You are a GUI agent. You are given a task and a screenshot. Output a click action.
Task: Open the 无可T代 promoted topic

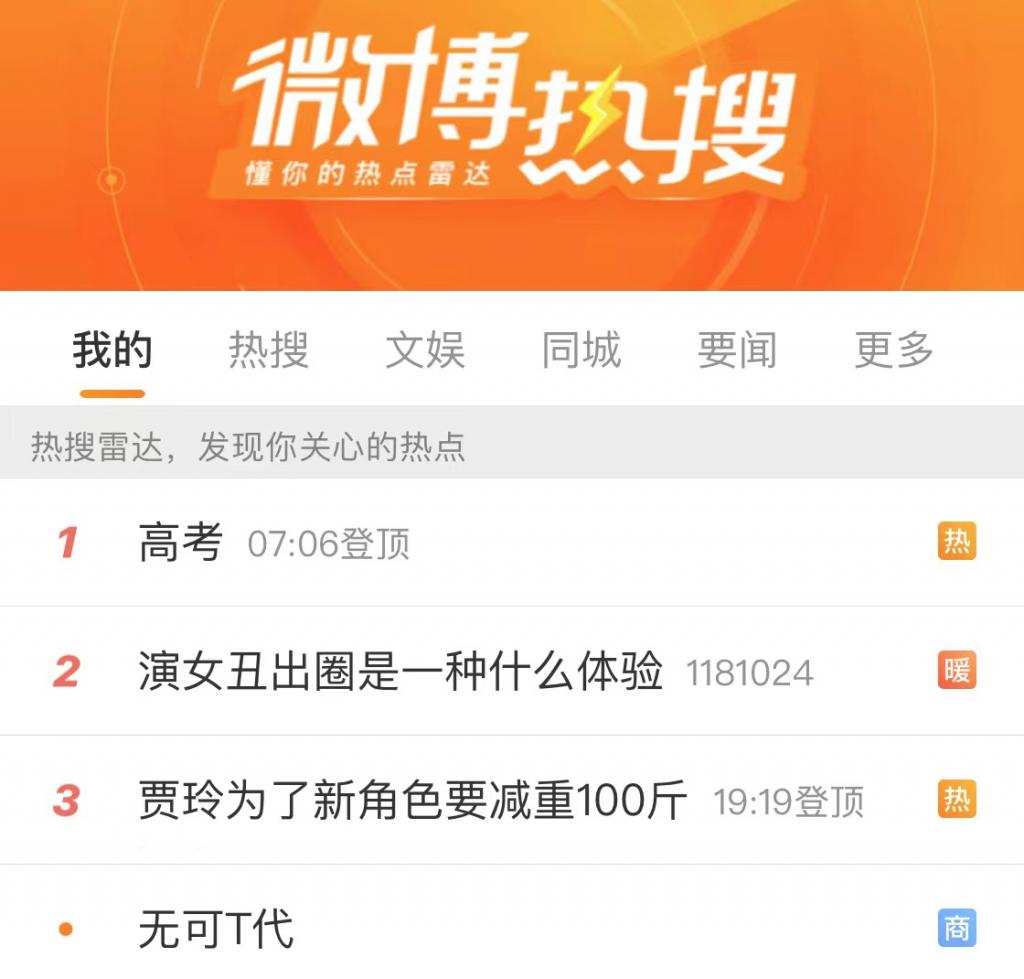216,929
